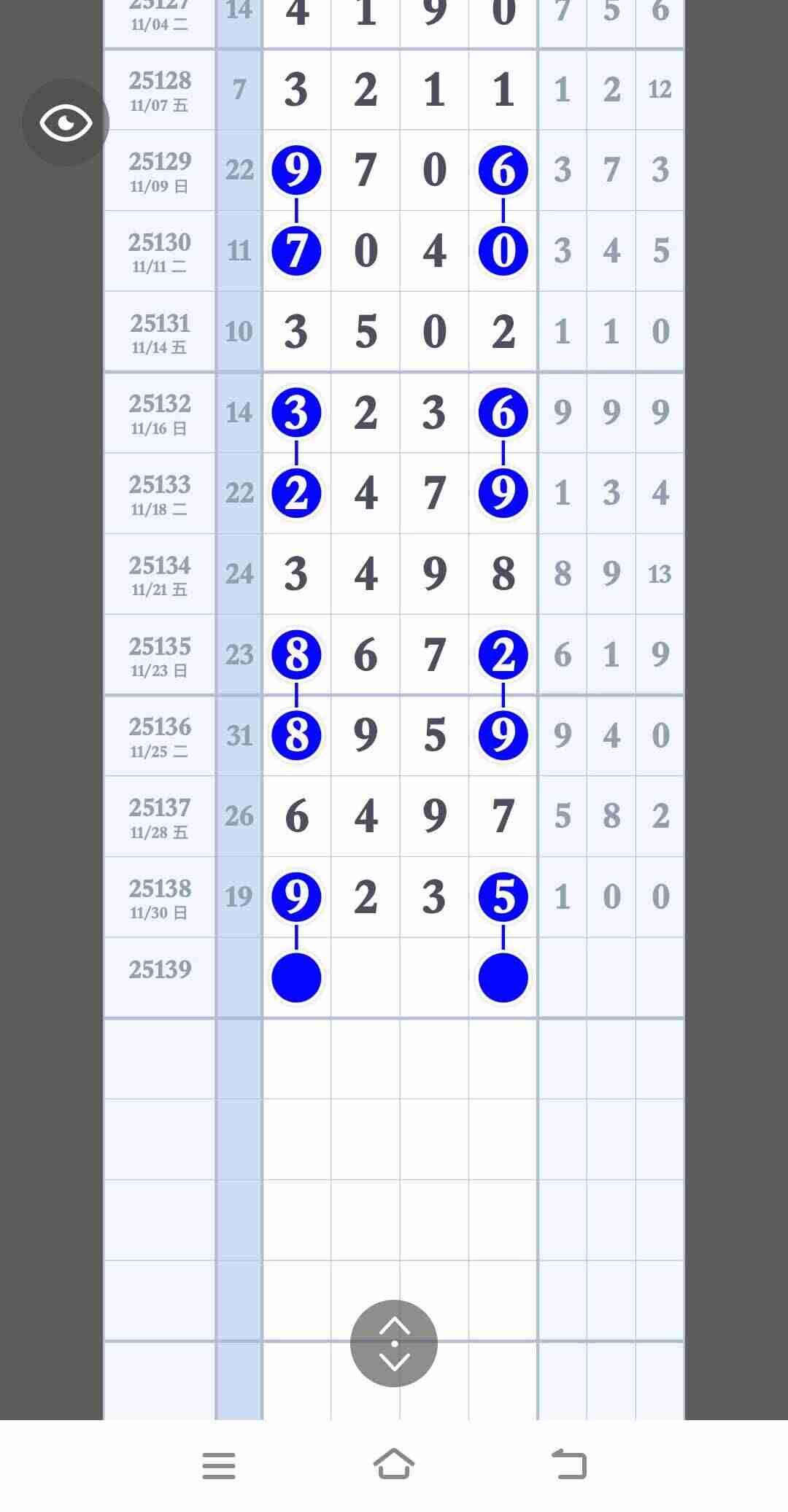Tap the floating up-down scroll button
Image resolution: width=788 pixels, height=1512 pixels.
point(394,1343)
